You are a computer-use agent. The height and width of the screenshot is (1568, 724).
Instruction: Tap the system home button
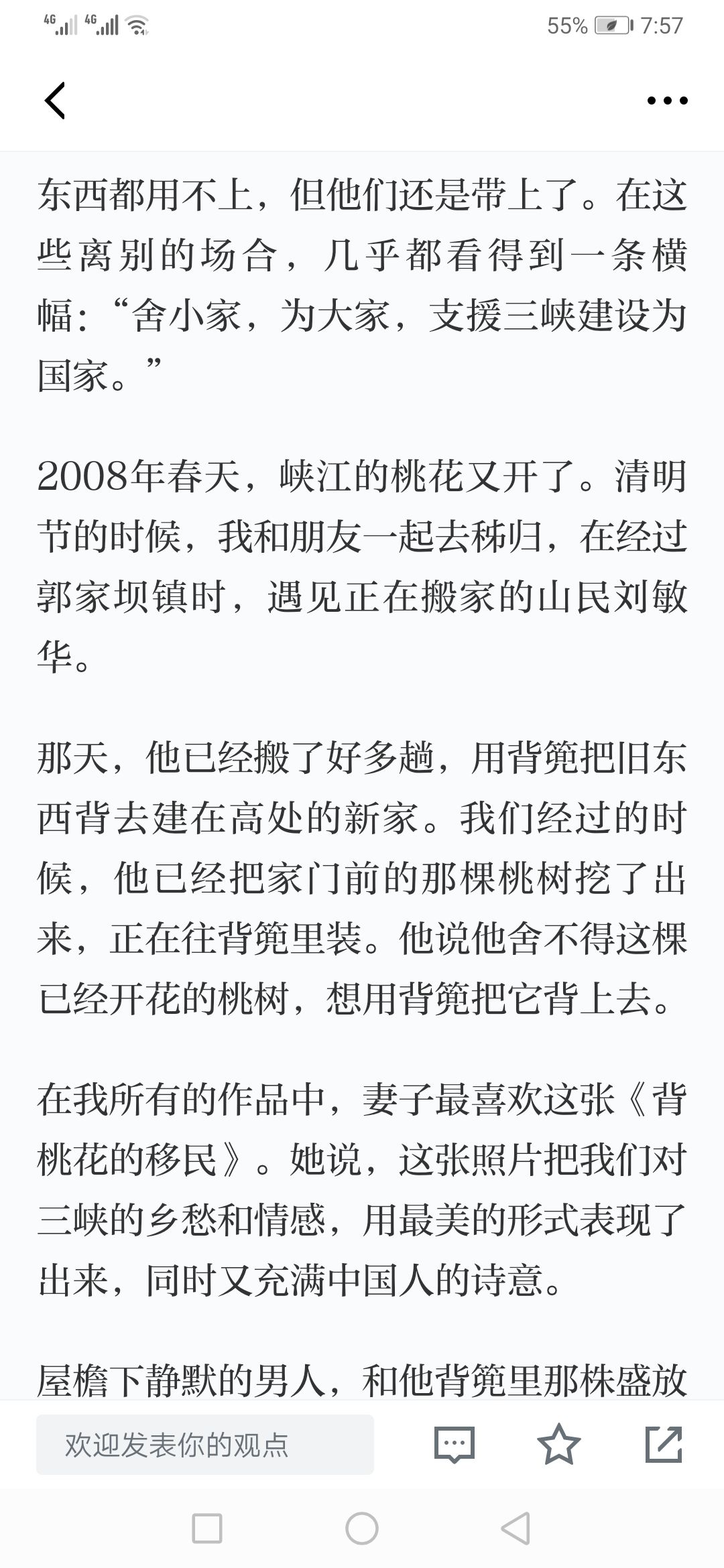tap(362, 1528)
